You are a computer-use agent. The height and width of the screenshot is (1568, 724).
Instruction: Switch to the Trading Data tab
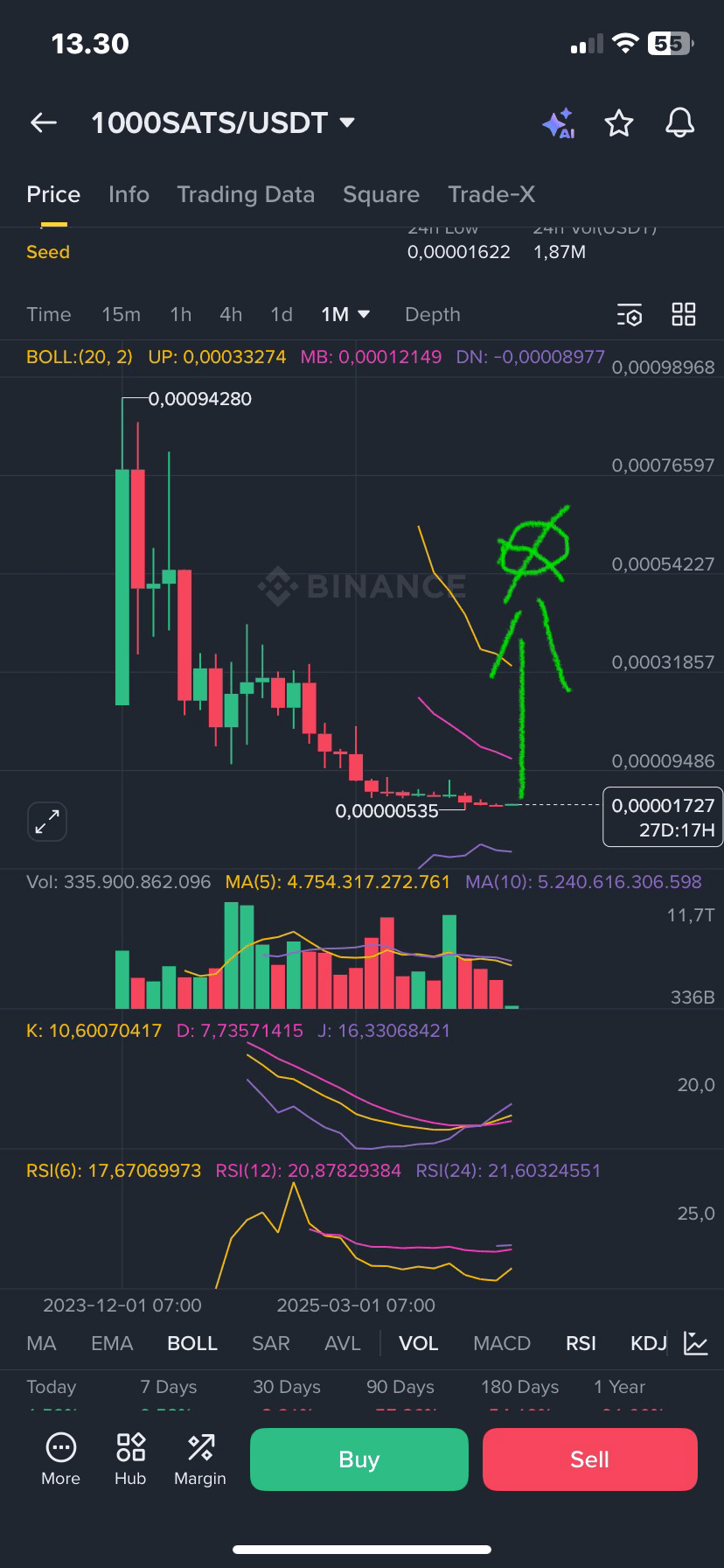tap(246, 194)
